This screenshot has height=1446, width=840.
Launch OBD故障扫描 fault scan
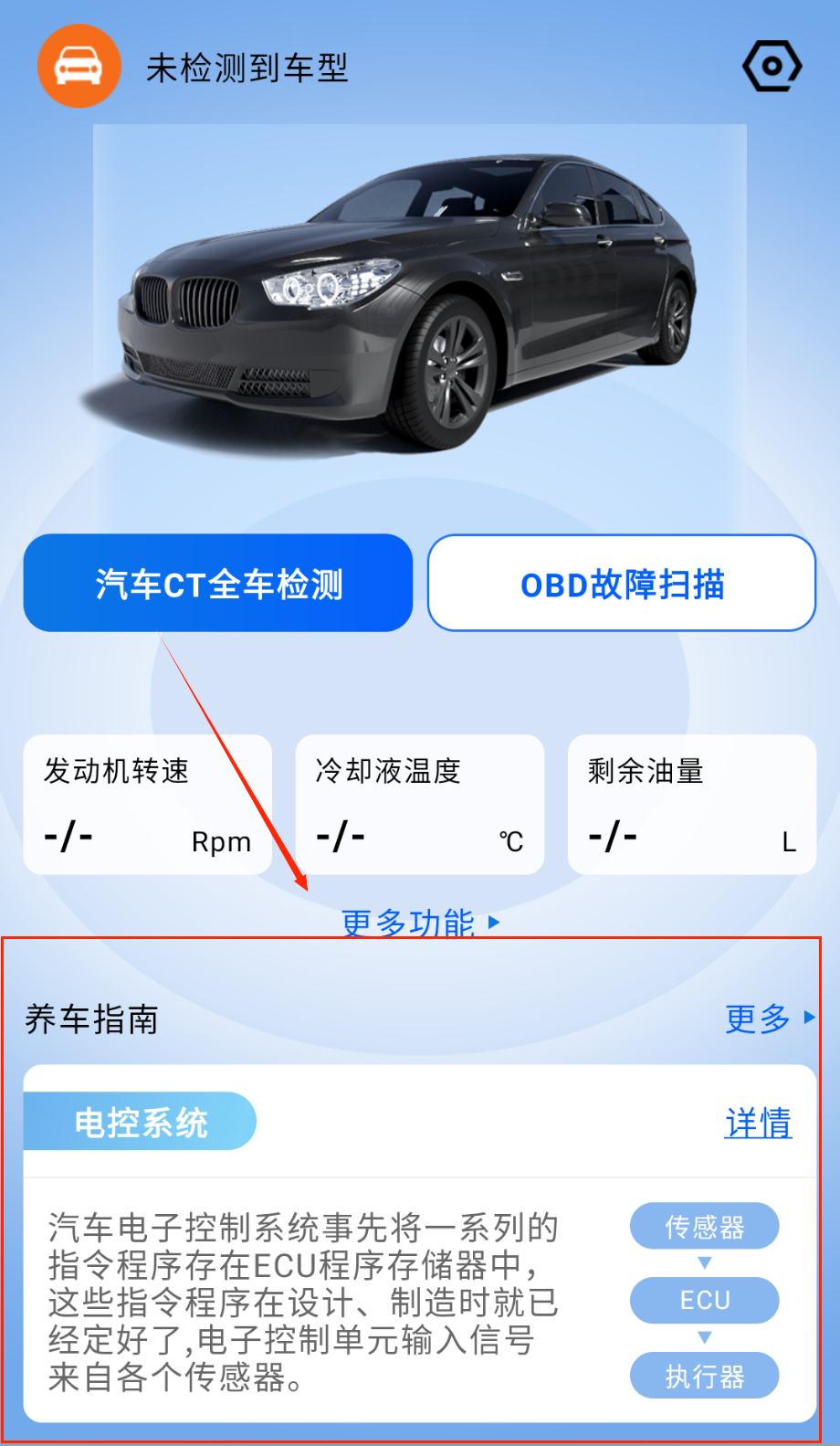tap(622, 584)
